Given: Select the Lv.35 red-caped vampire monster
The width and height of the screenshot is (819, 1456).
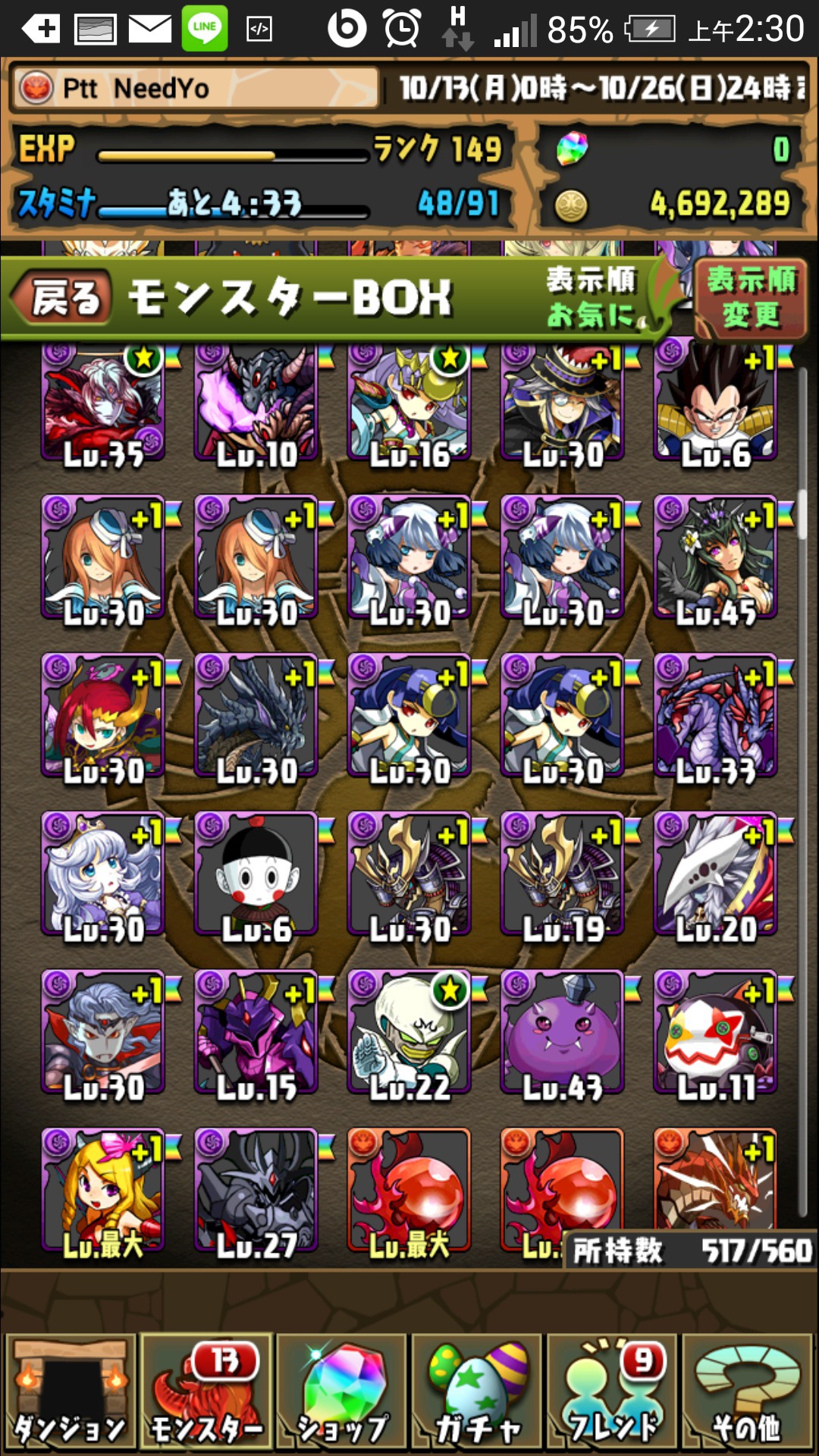Looking at the screenshot, I should [x=103, y=403].
